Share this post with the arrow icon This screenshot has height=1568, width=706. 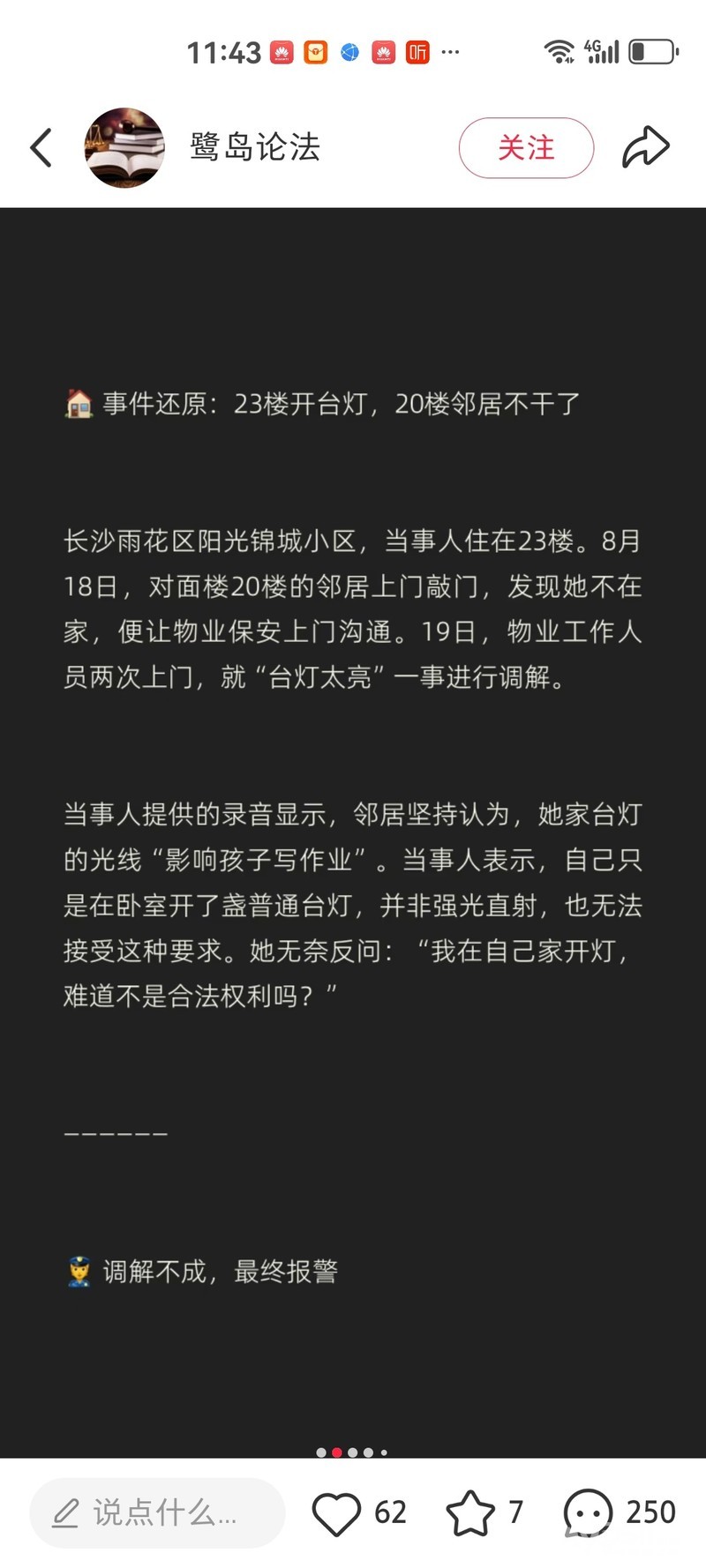point(646,147)
